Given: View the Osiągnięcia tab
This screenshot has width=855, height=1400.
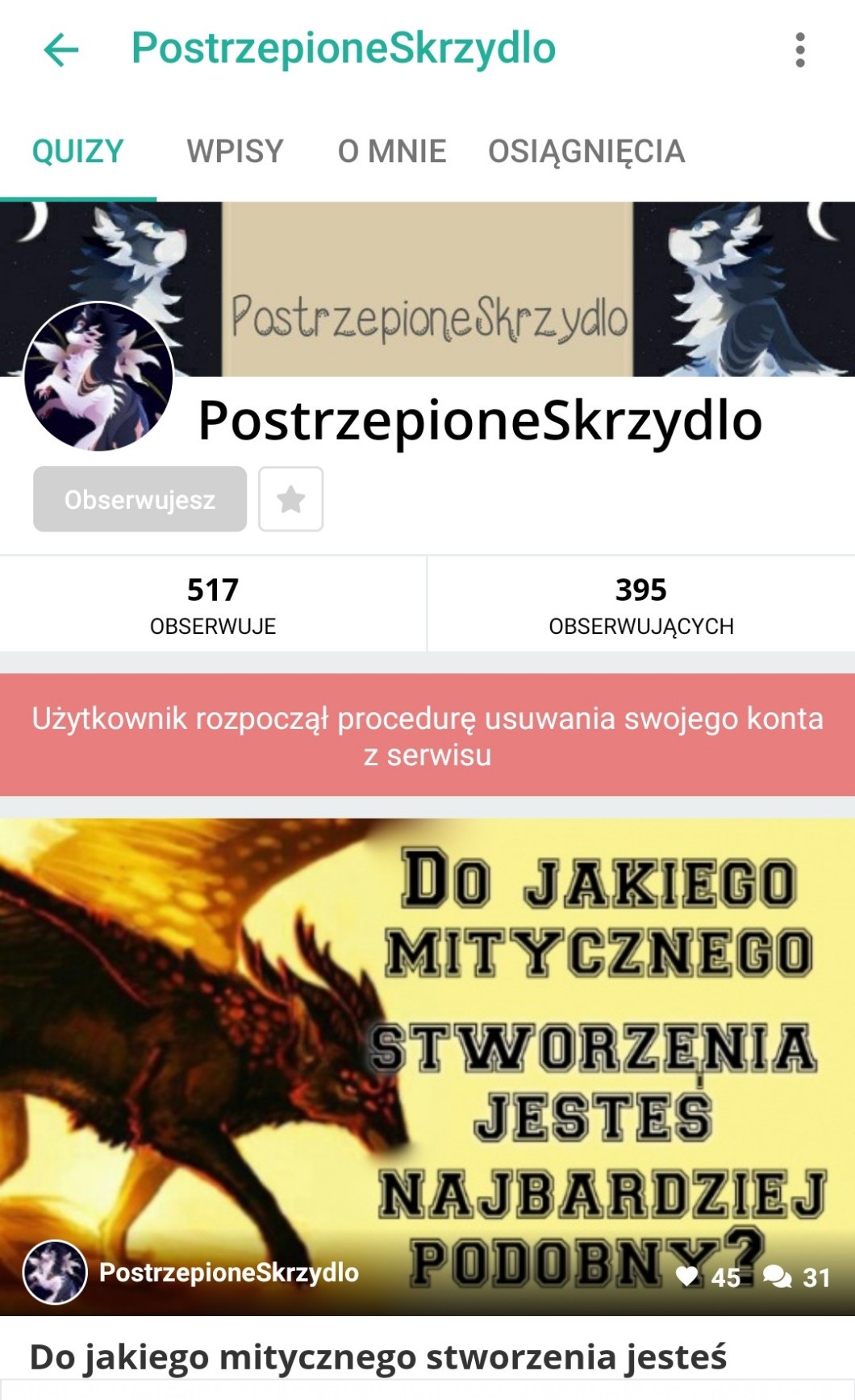Looking at the screenshot, I should coord(586,152).
